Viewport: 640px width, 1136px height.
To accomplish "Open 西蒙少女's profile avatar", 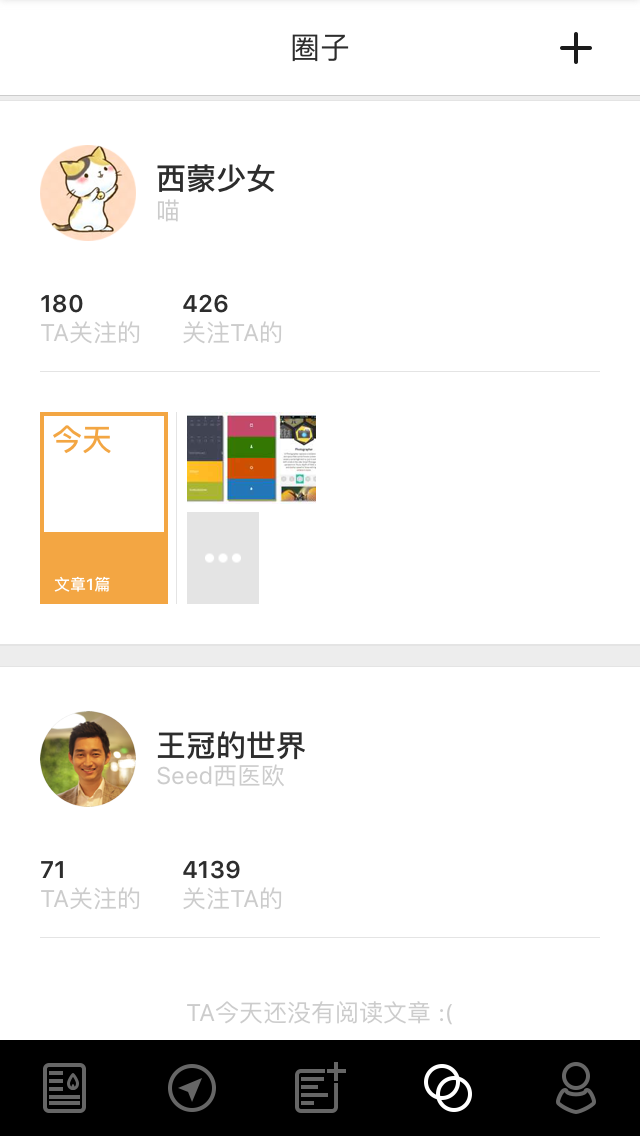I will coord(88,193).
